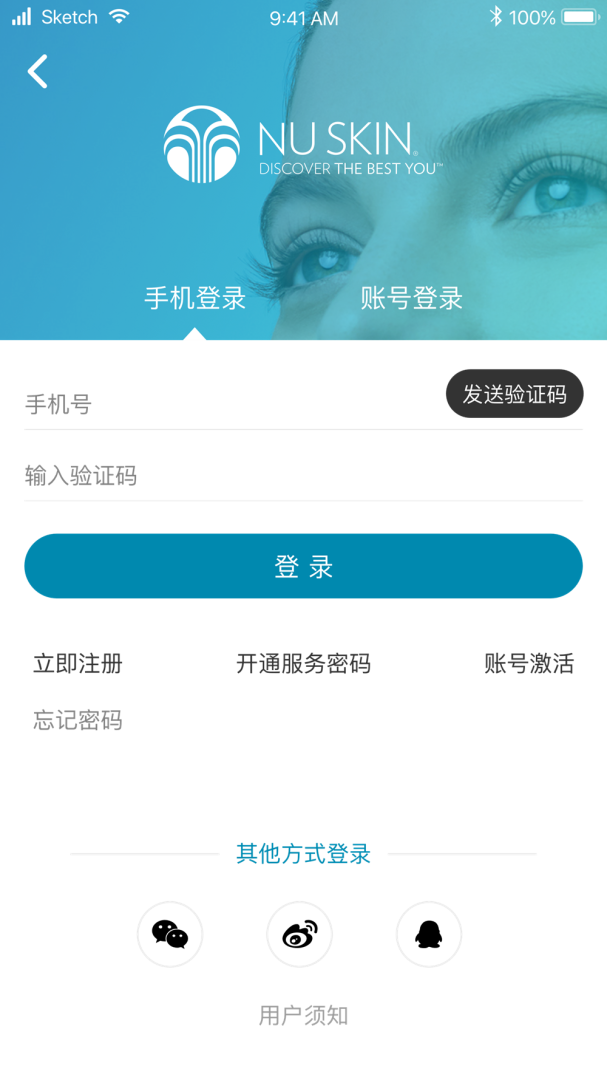Tap the 手机号 input field
607x1080 pixels.
pos(234,404)
